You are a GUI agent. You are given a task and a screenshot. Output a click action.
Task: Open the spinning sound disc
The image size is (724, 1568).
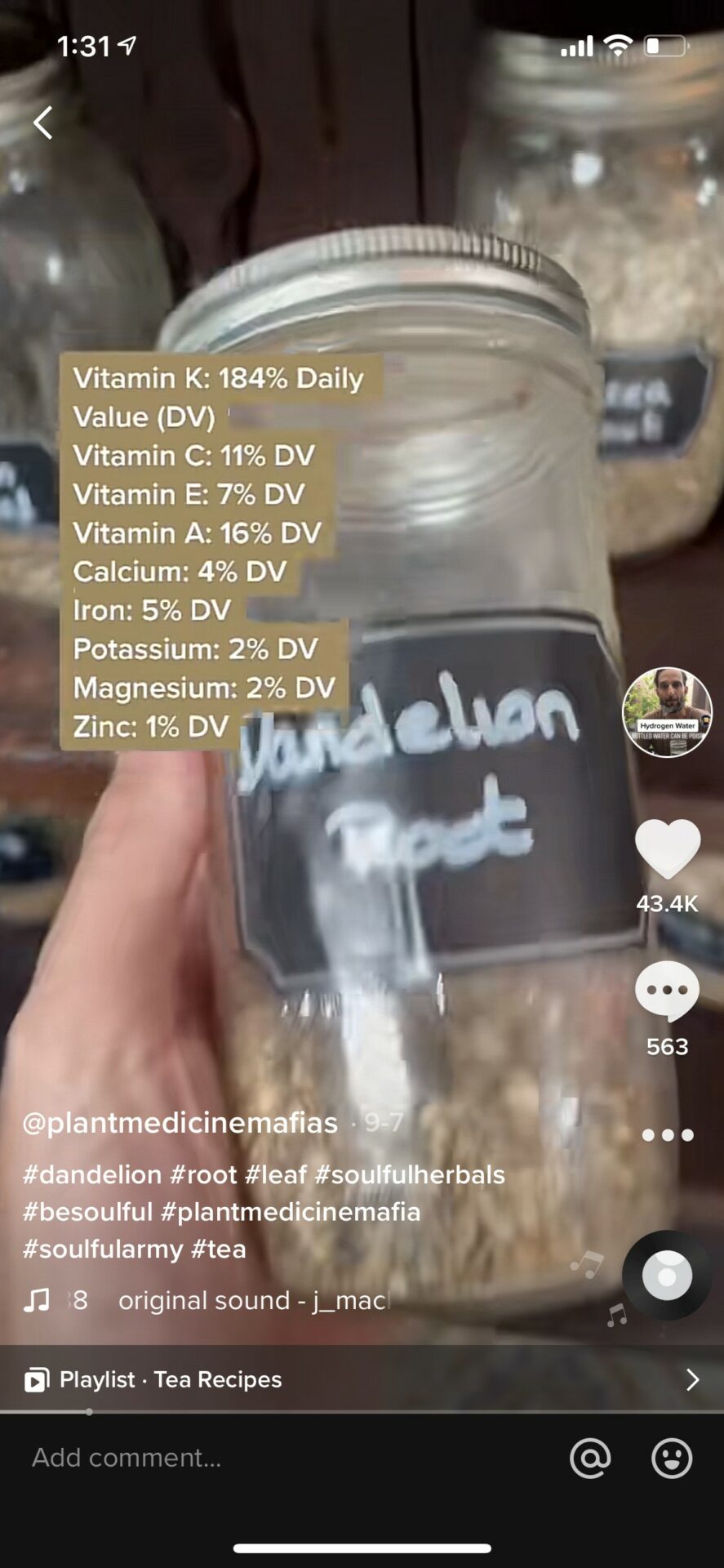(x=667, y=1275)
